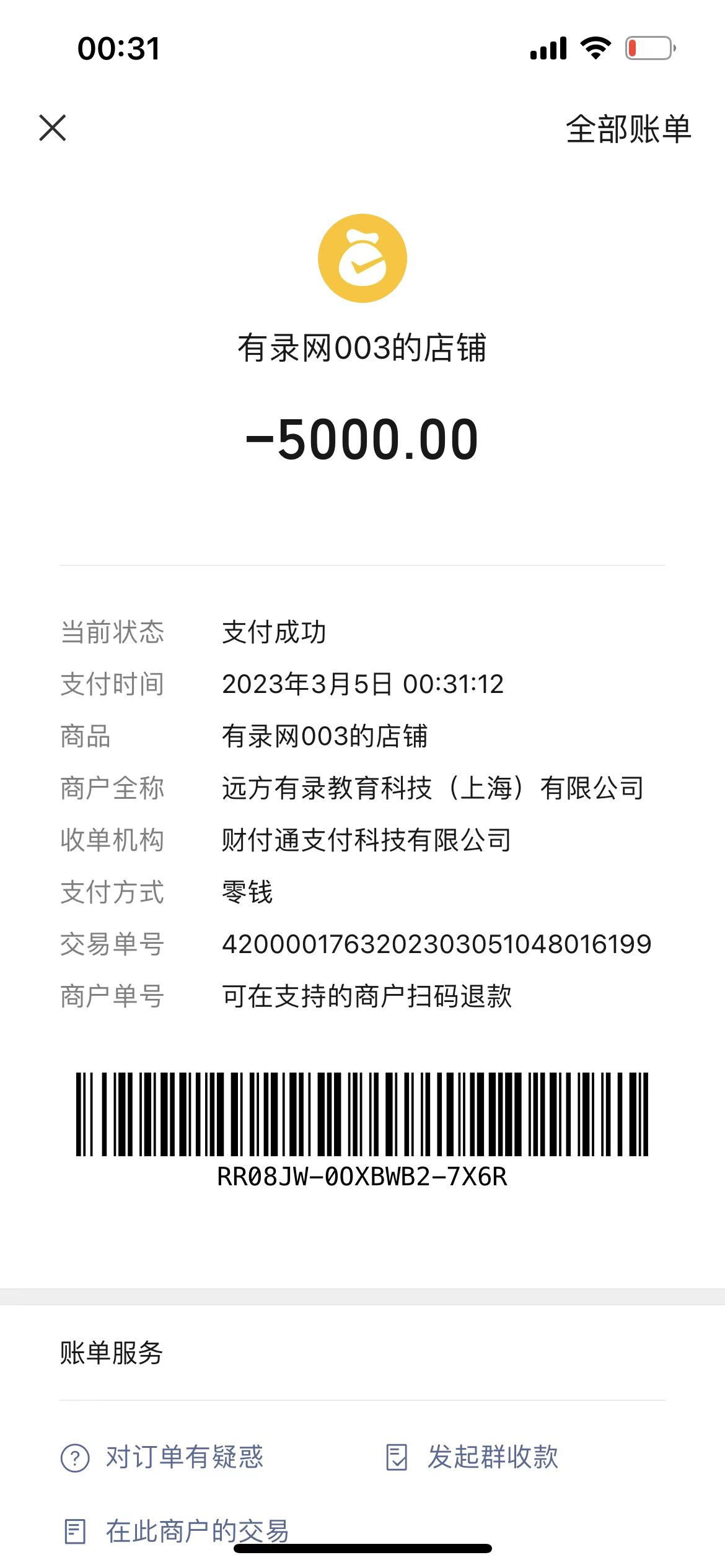The height and width of the screenshot is (1568, 725).
Task: Open the 有录网003的店铺 merchant icon
Action: point(362,258)
